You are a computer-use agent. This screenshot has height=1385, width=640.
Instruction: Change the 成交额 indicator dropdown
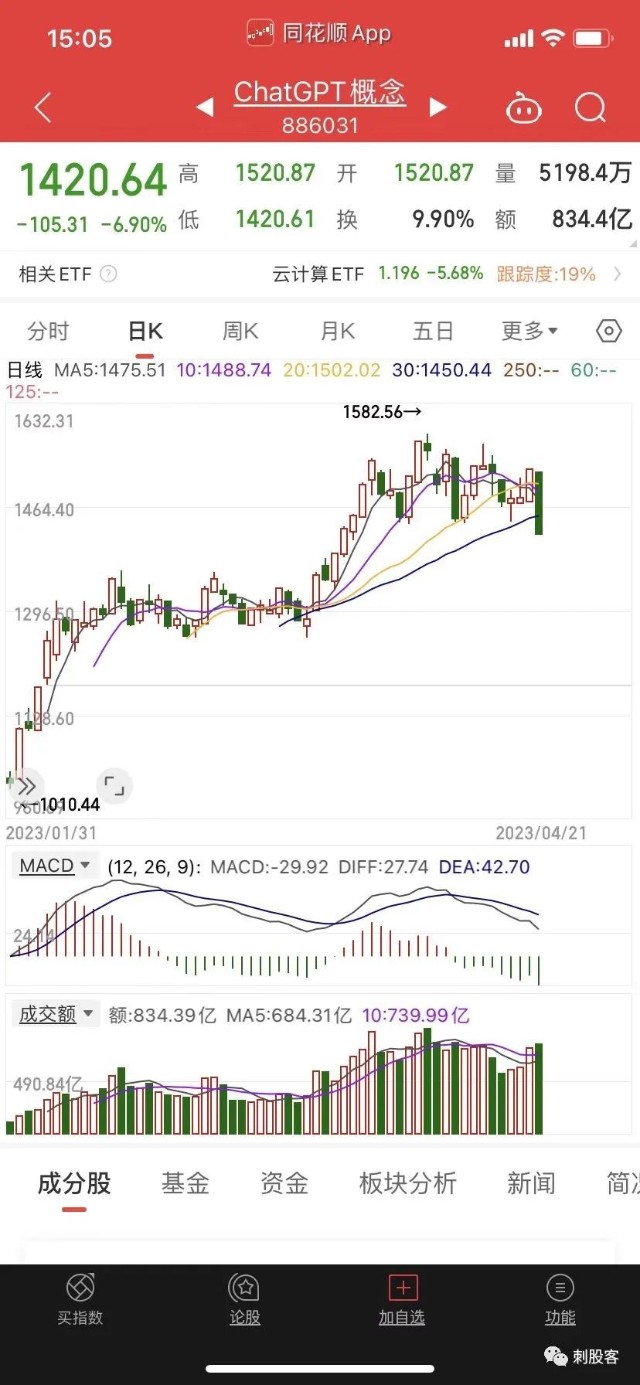pyautogui.click(x=57, y=1014)
